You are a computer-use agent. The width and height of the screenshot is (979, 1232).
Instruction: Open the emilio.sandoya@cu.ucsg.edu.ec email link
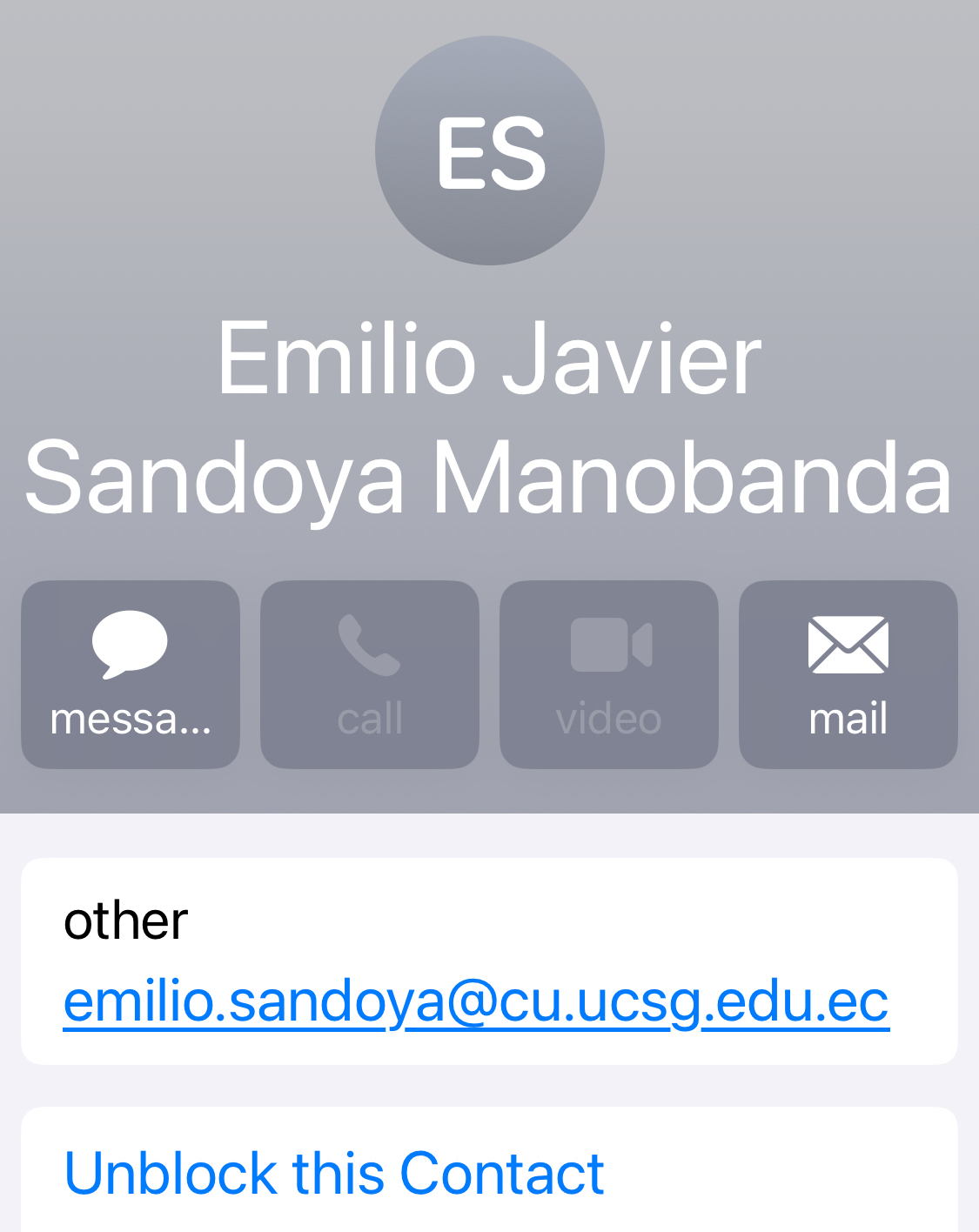[x=476, y=1001]
